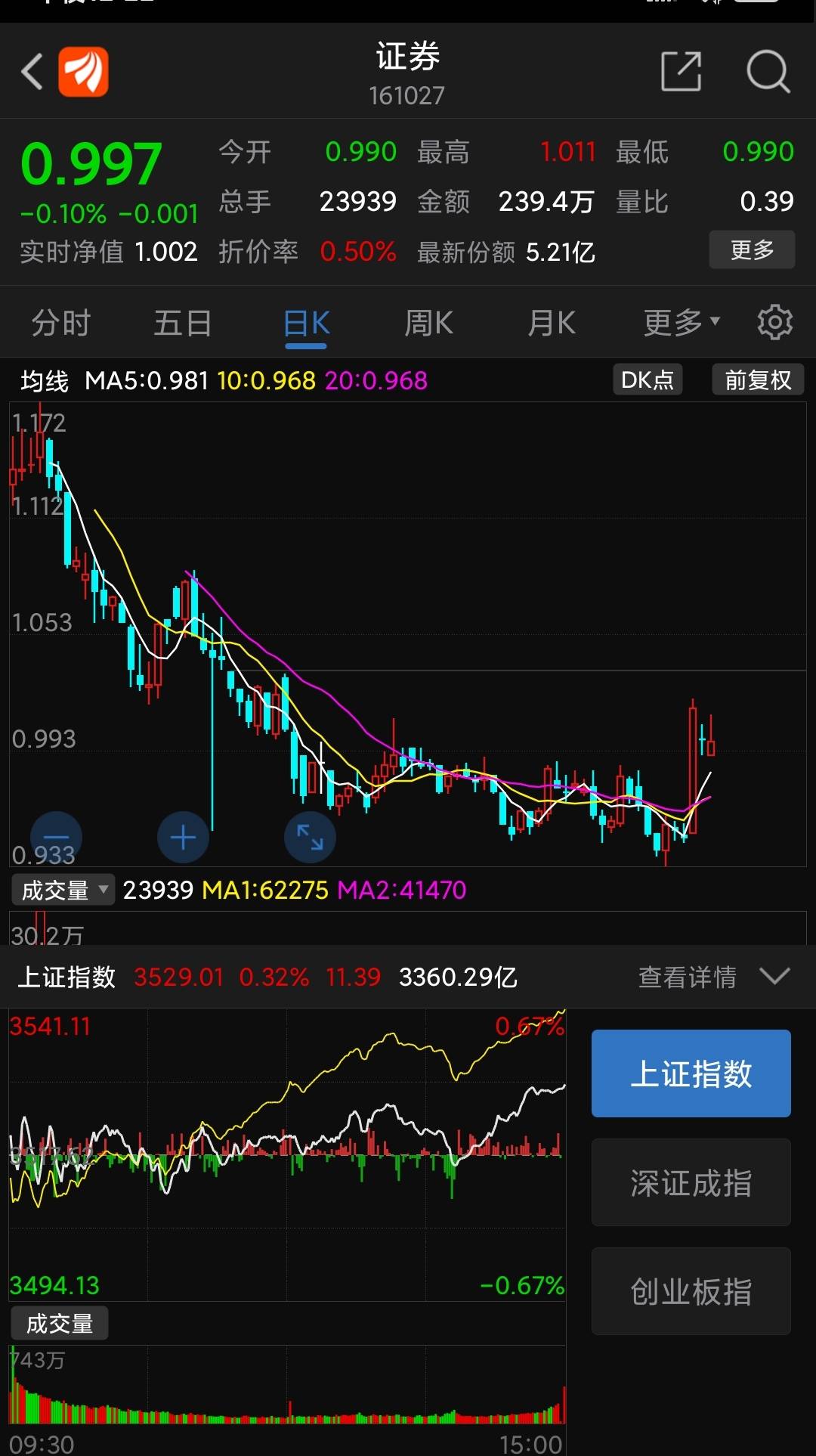Image resolution: width=816 pixels, height=1456 pixels.
Task: Switch to the 分时 chart tab
Action: click(x=61, y=324)
